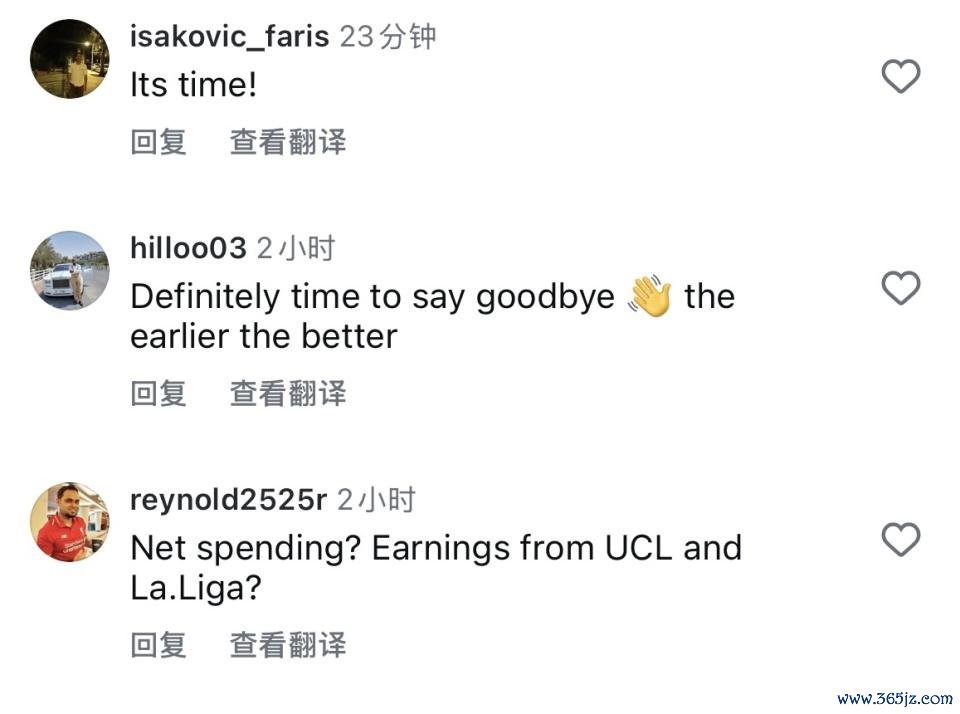The width and height of the screenshot is (960, 714).
Task: Reply to reynold2525r's comment
Action: [158, 645]
